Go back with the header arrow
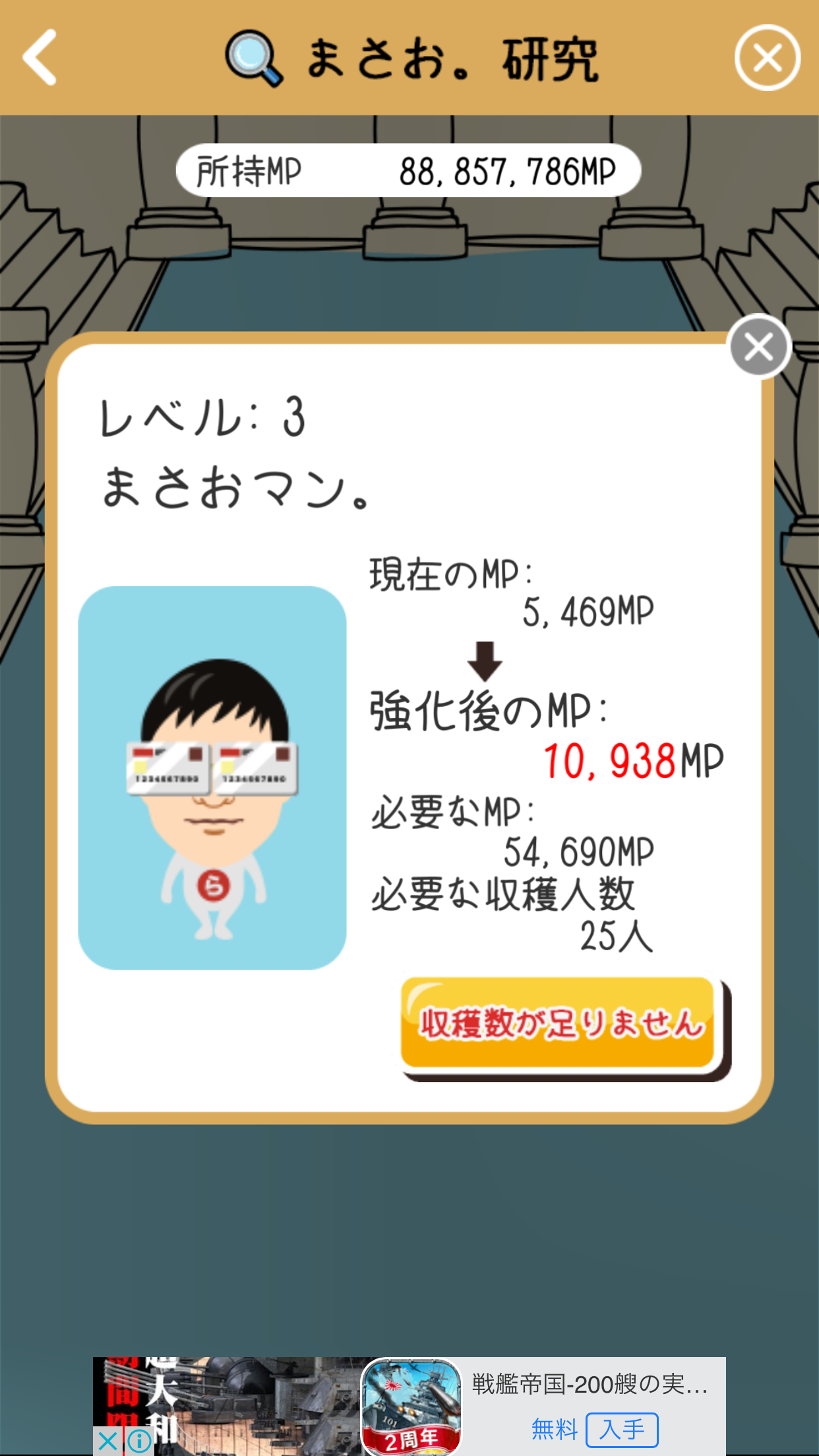Image resolution: width=819 pixels, height=1456 pixels. [x=40, y=58]
